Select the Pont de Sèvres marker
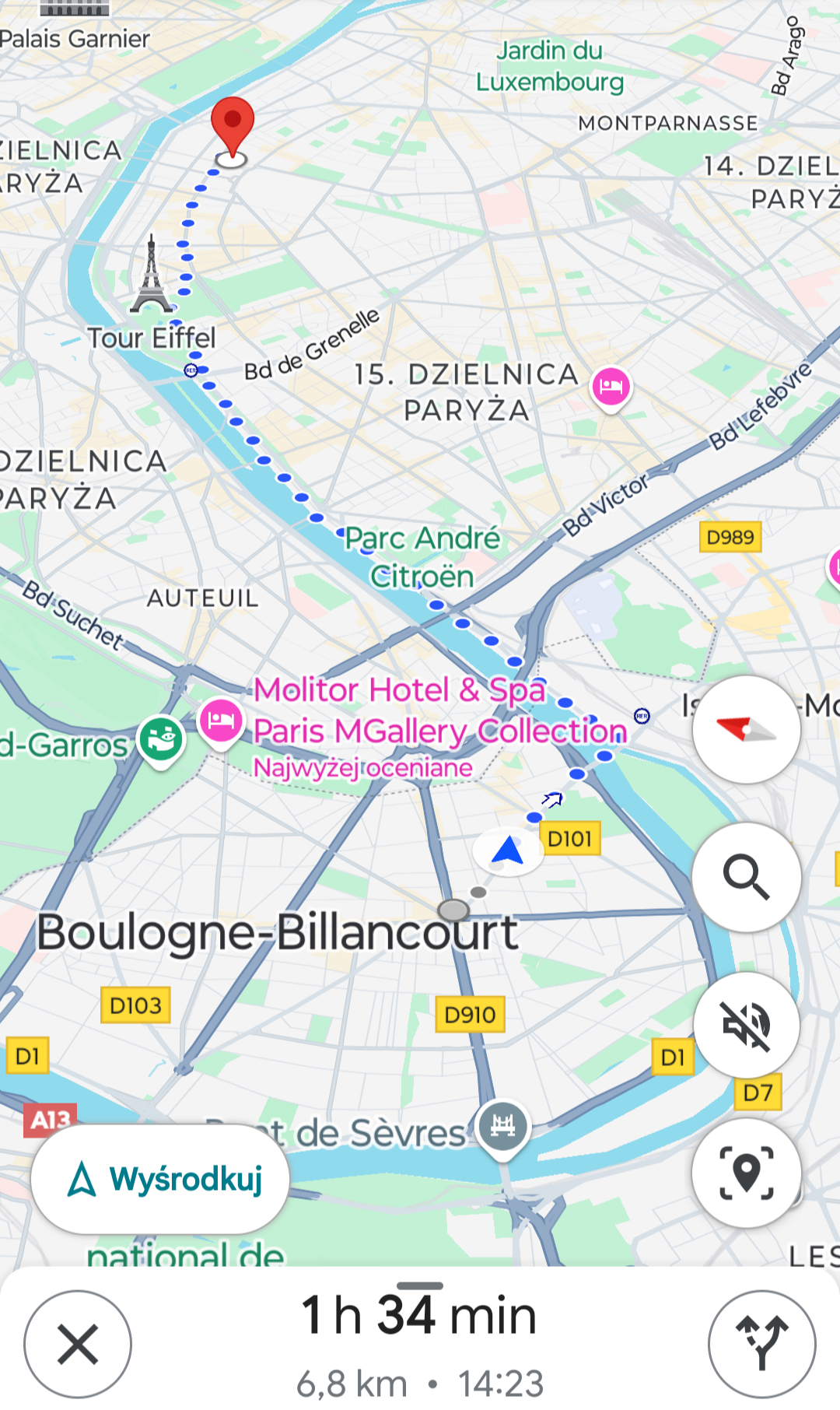 pos(503,1126)
